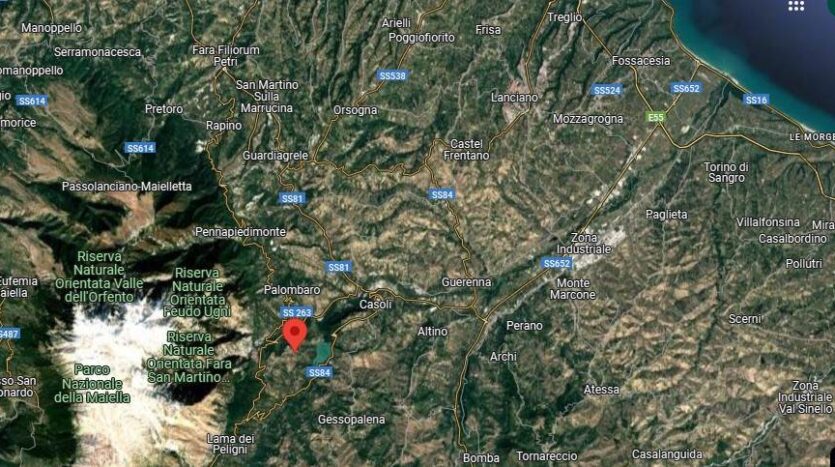
Task: Open the Google apps grid
Action: pos(796,6)
